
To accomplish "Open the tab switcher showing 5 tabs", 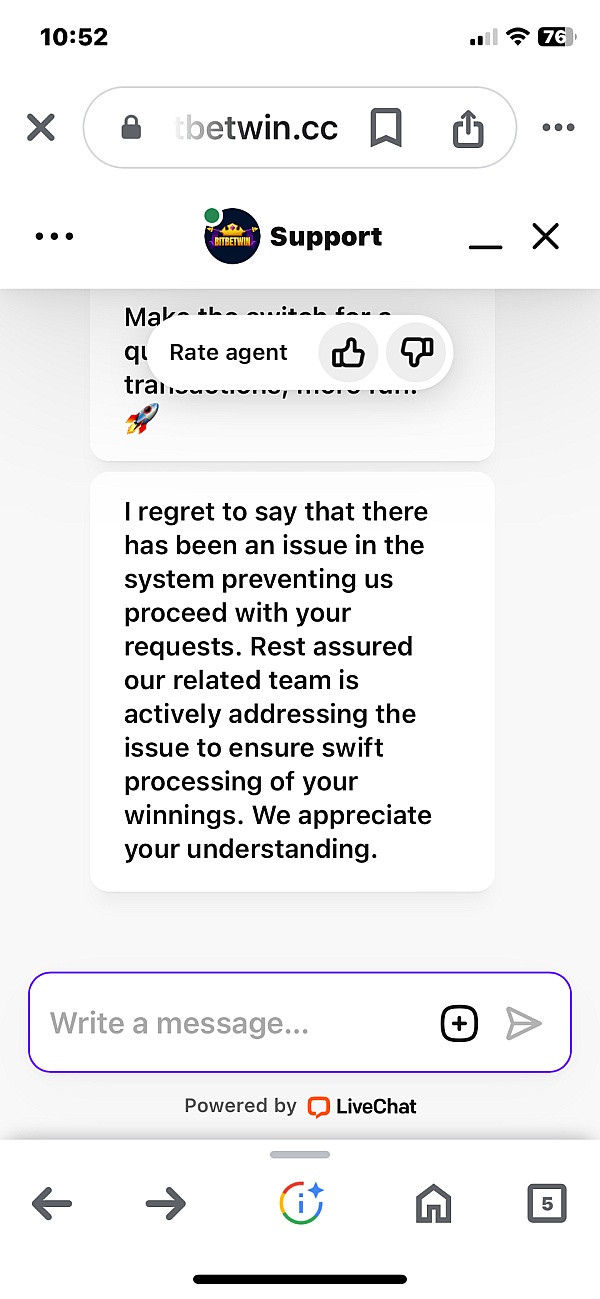I will pos(547,1204).
